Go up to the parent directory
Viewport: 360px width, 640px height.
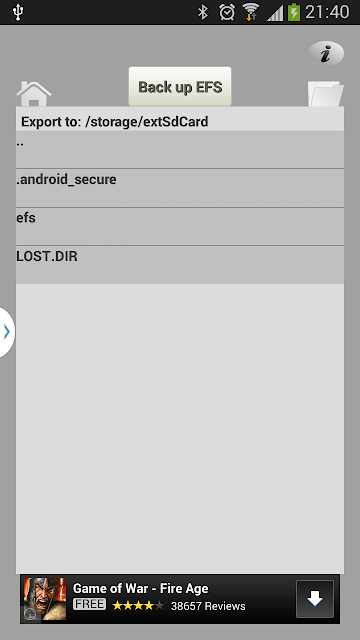180,149
